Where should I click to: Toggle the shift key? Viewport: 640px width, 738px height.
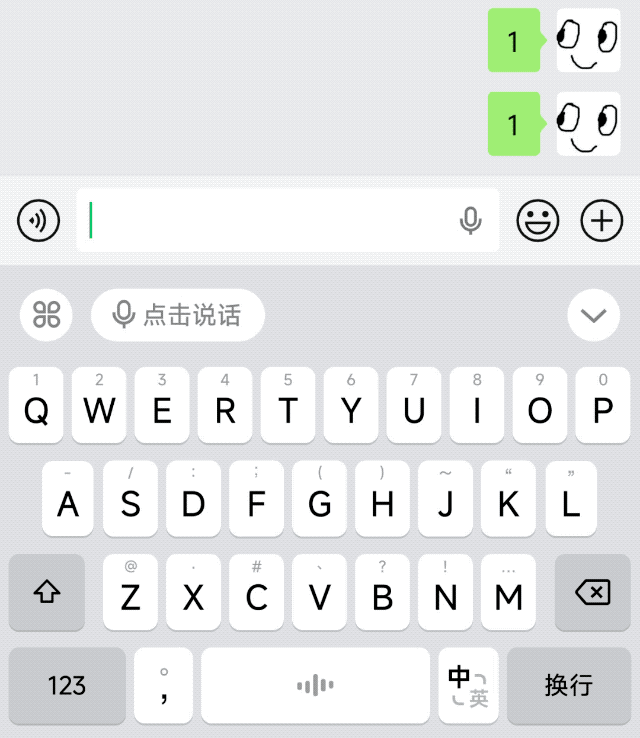[x=47, y=593]
